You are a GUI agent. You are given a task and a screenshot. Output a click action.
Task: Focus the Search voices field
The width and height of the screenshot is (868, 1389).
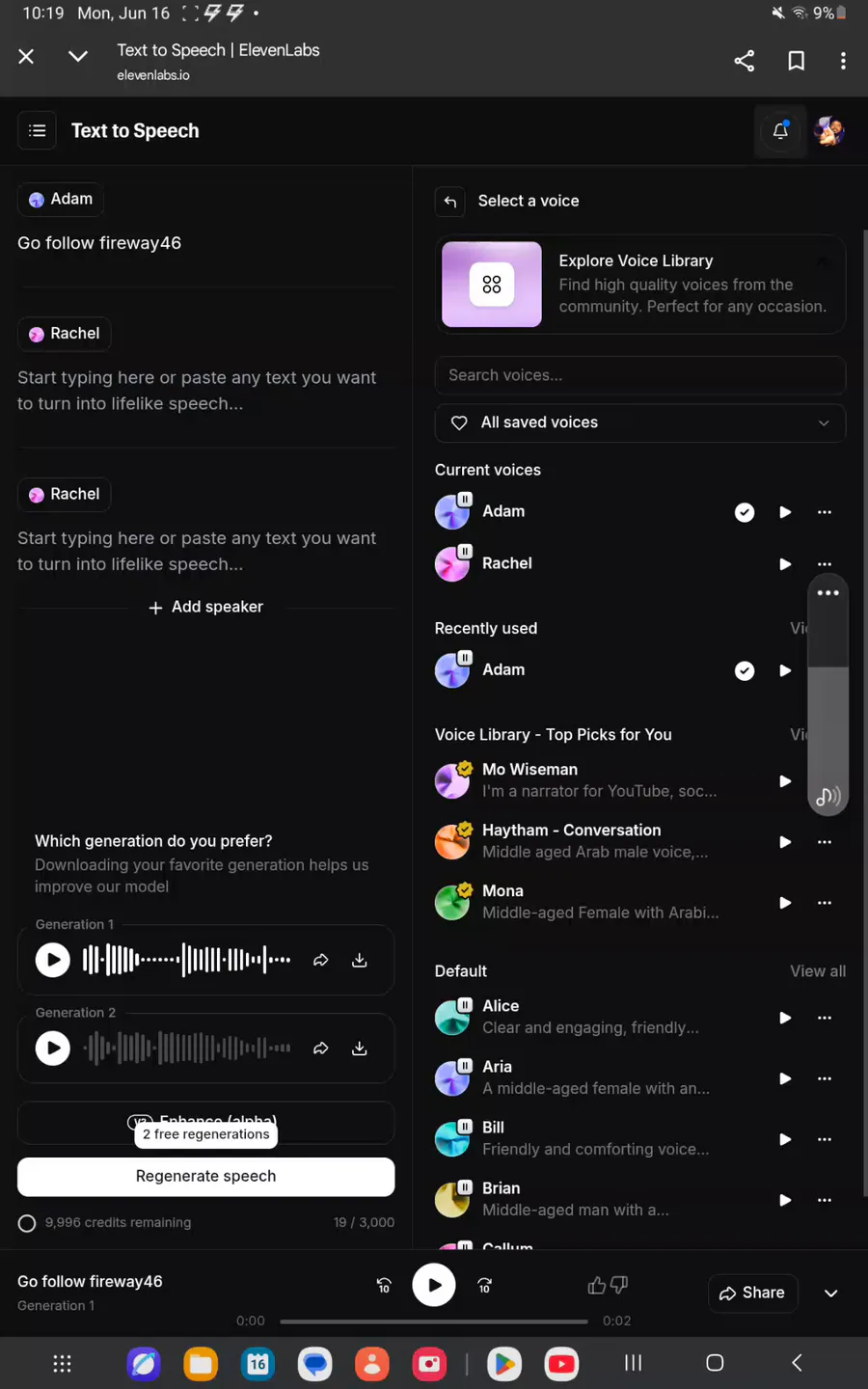point(640,375)
